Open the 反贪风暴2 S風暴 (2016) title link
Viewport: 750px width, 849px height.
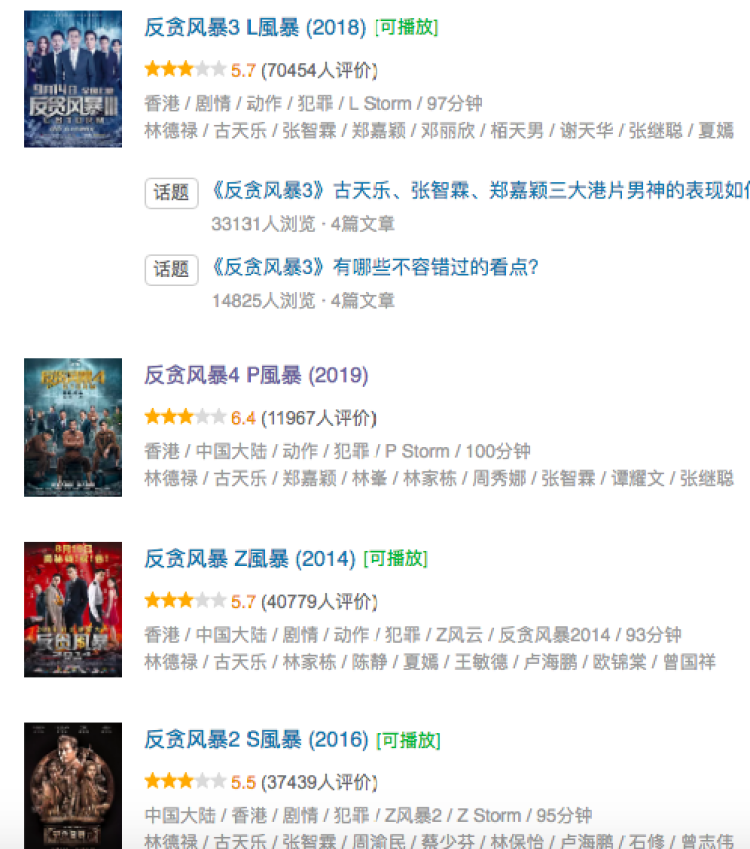[x=255, y=741]
